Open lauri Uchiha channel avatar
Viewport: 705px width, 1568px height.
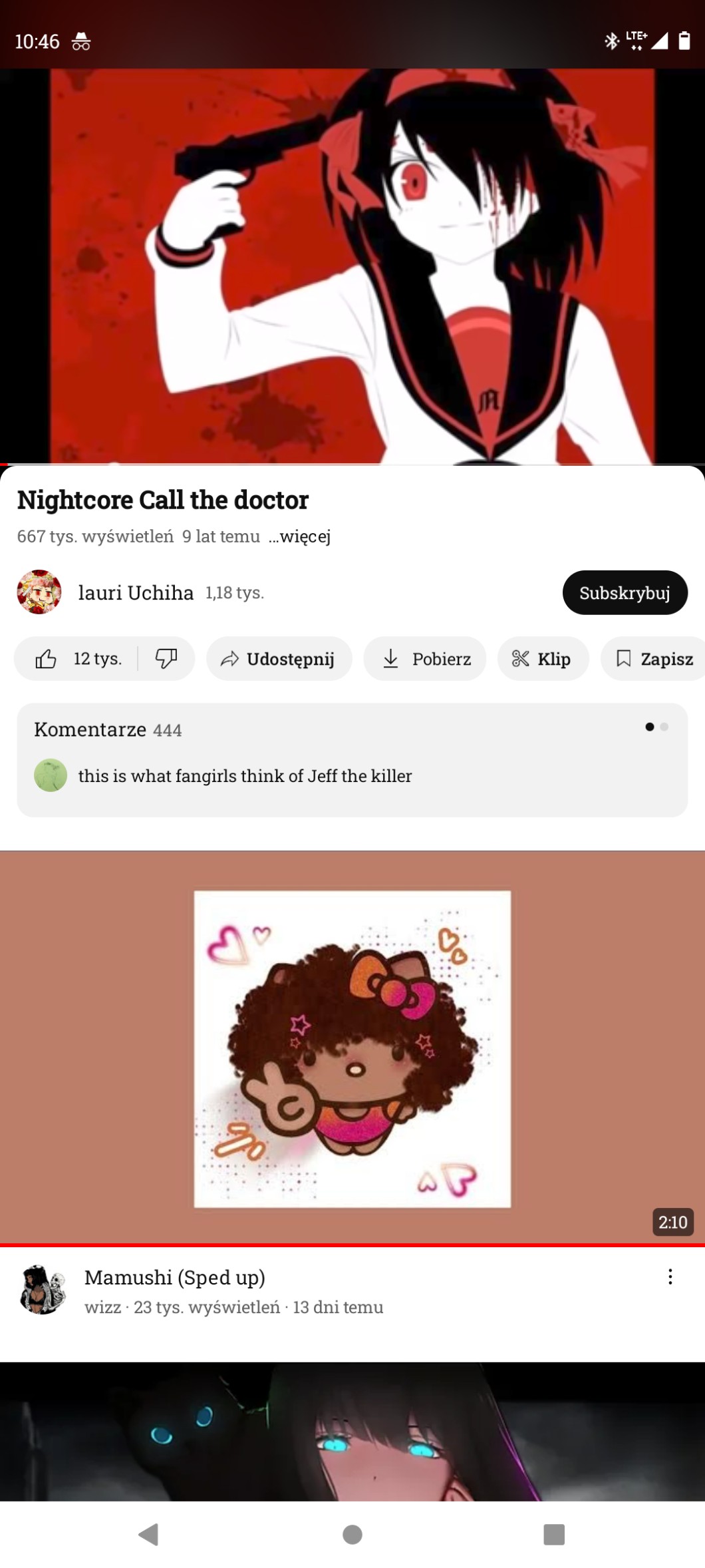click(x=39, y=592)
